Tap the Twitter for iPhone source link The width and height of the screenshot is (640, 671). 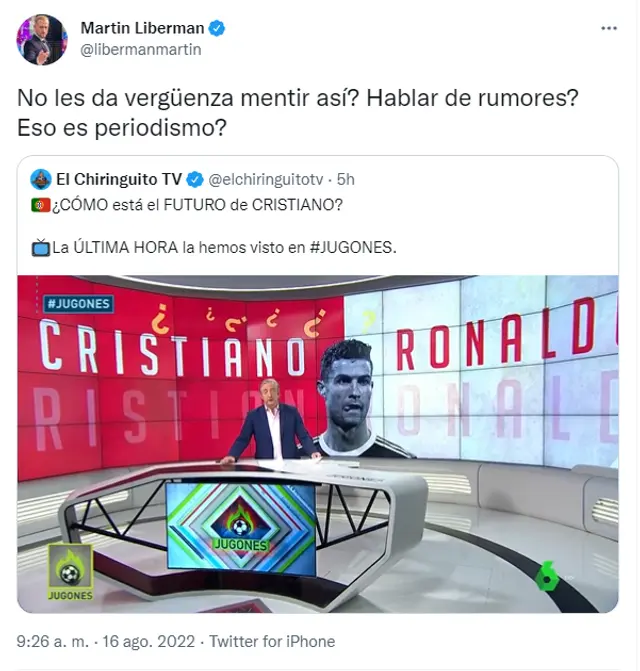pos(272,641)
